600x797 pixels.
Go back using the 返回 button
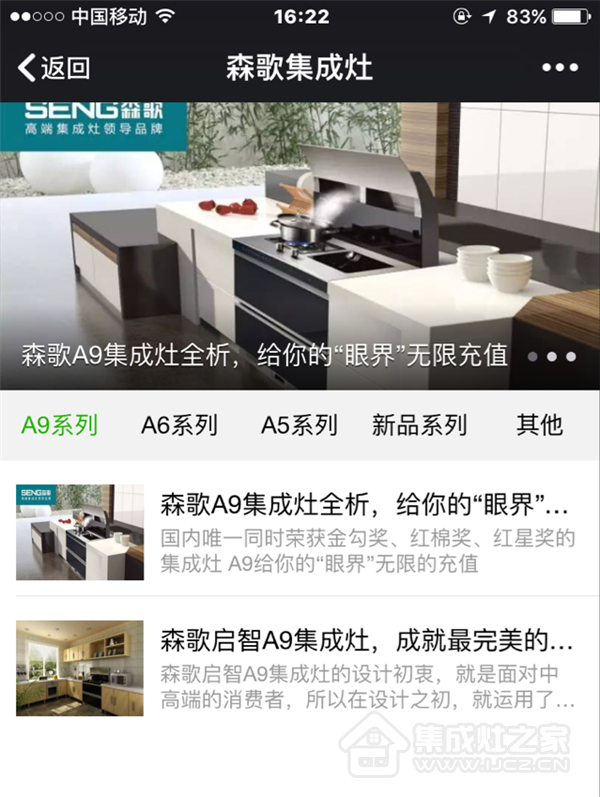(54, 68)
